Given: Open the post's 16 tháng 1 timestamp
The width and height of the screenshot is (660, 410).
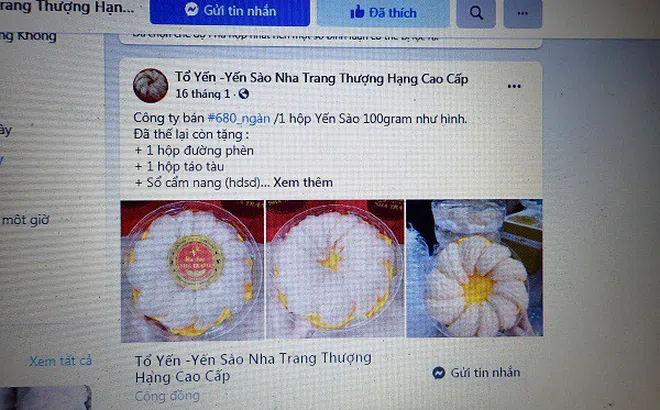Looking at the screenshot, I should coord(201,94).
